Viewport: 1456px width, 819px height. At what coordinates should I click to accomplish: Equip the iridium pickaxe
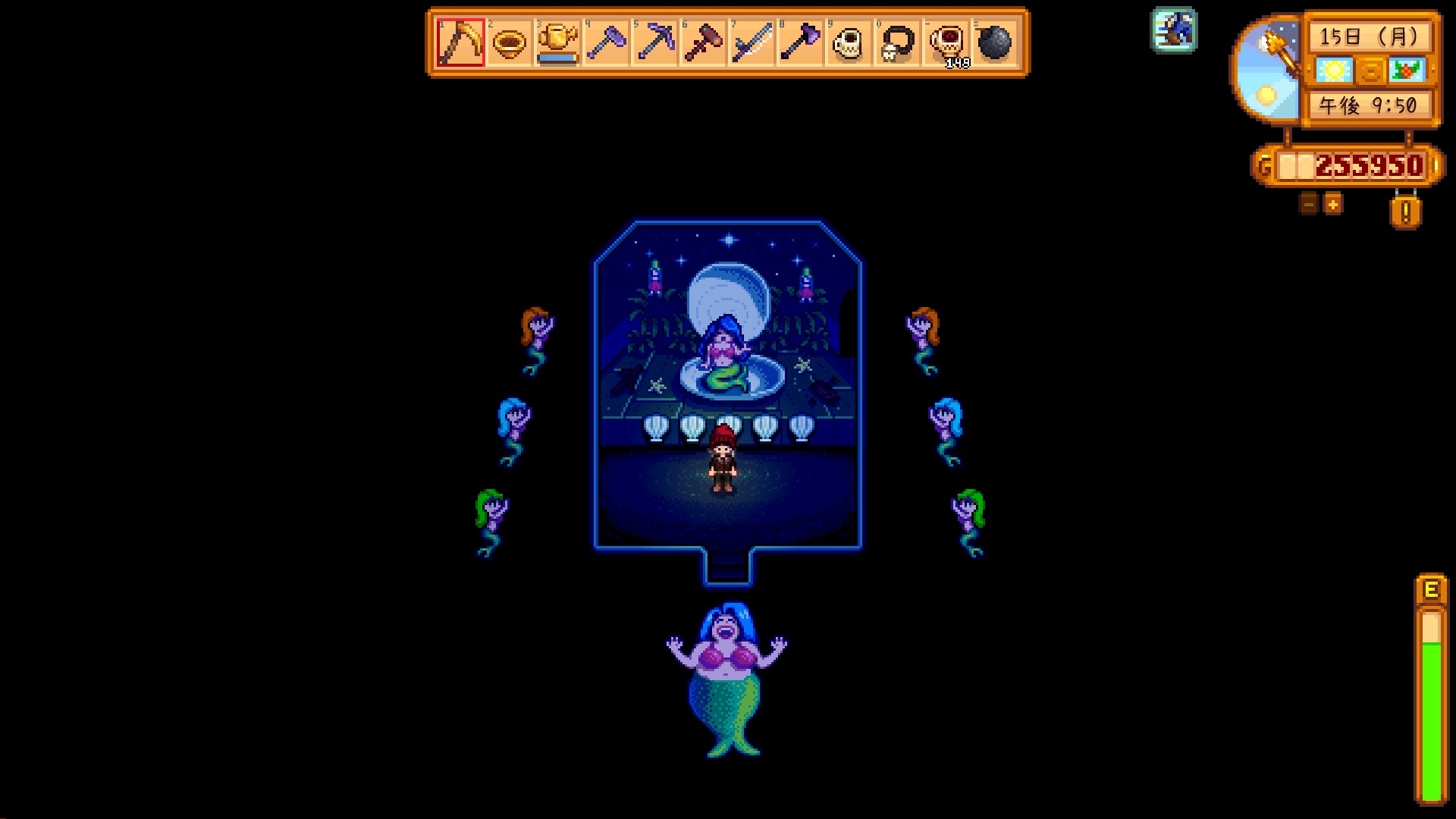click(x=654, y=42)
